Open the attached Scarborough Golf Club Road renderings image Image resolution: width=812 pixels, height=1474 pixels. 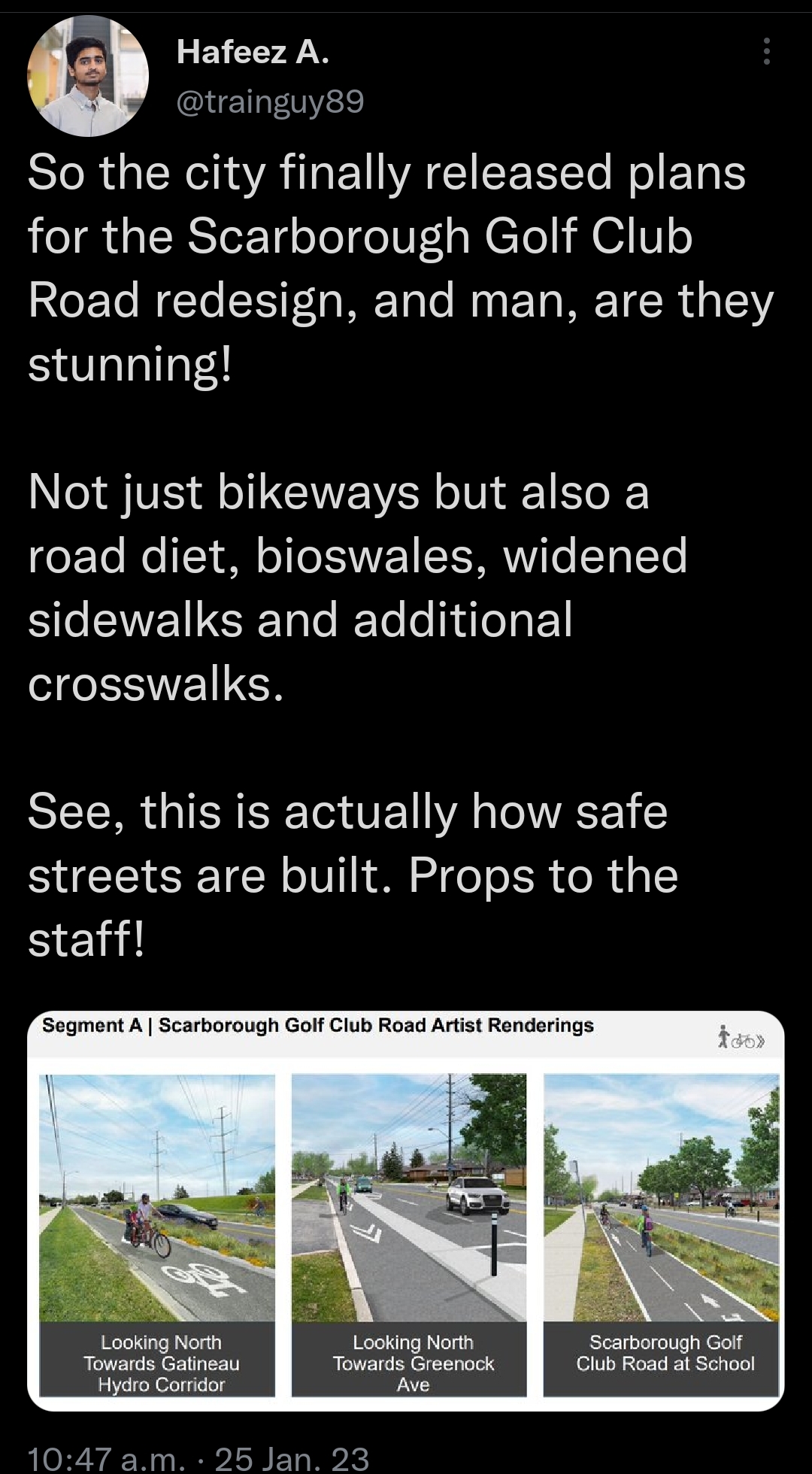(406, 1211)
